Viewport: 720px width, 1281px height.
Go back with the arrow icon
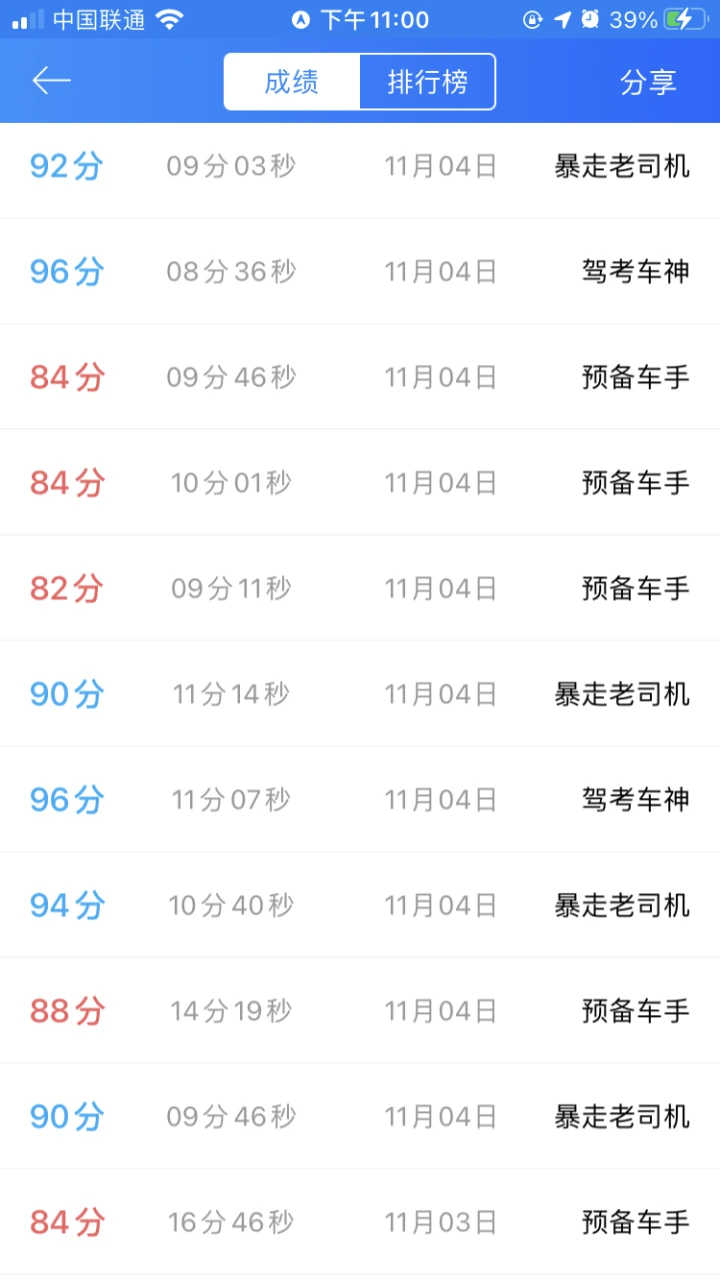coord(51,81)
